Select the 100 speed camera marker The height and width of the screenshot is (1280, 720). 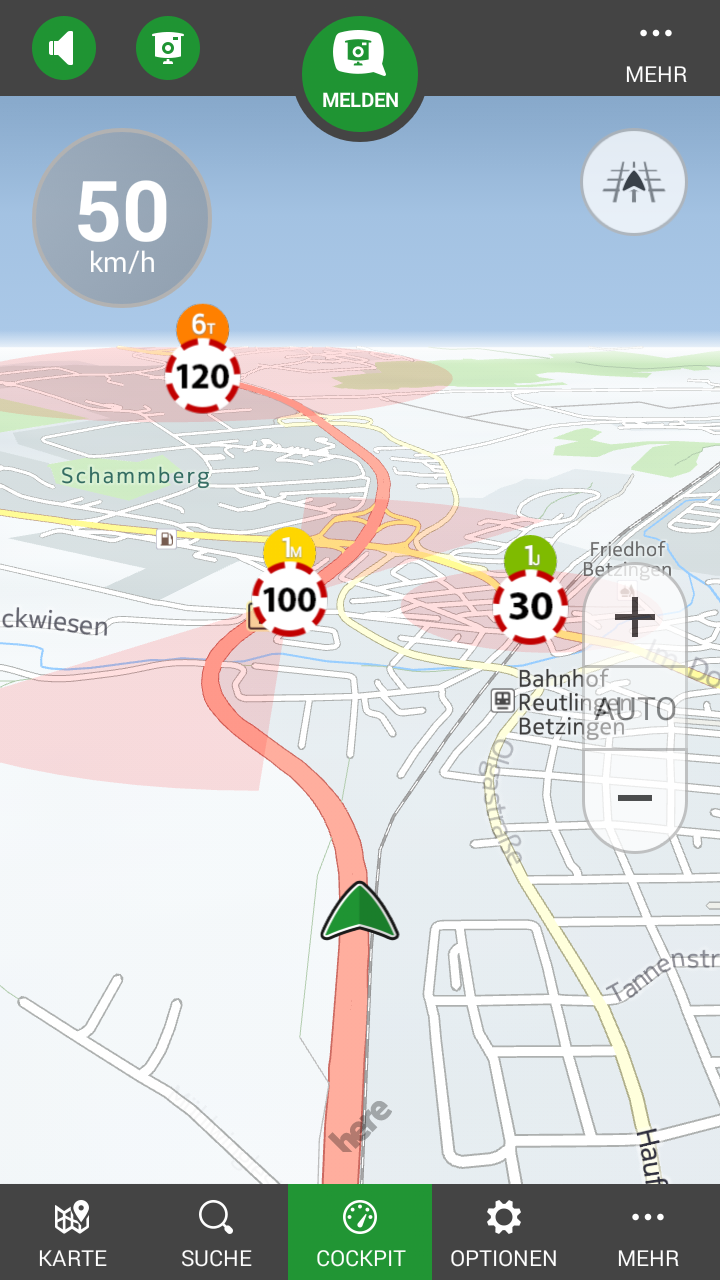click(x=290, y=599)
